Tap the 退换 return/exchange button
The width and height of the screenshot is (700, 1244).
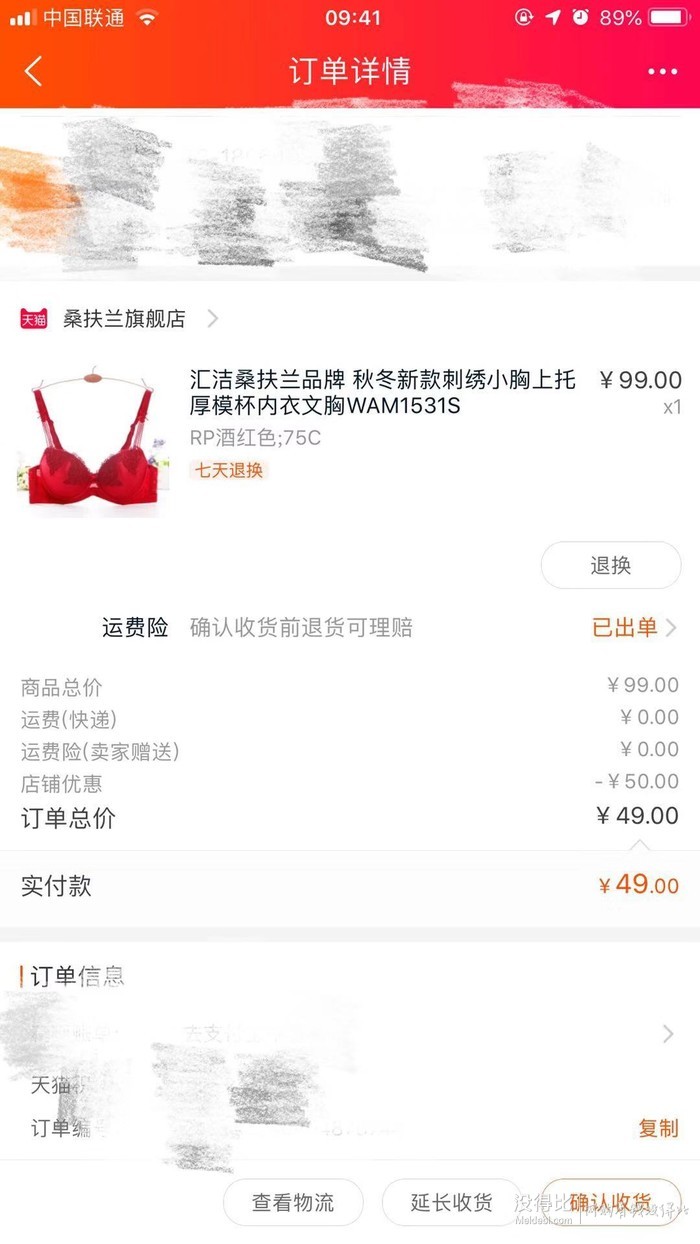tap(610, 566)
